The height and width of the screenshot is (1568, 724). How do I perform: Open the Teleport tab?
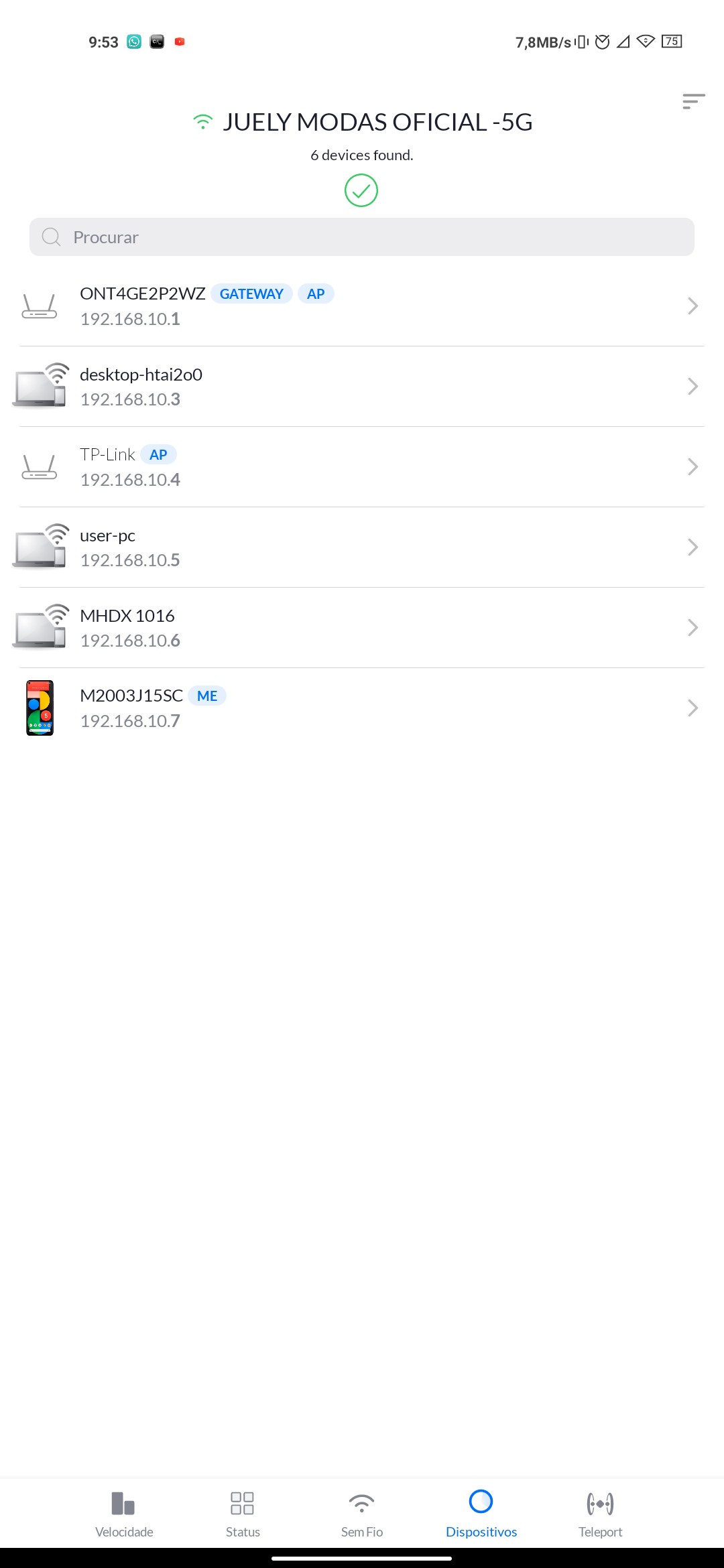tap(600, 1513)
